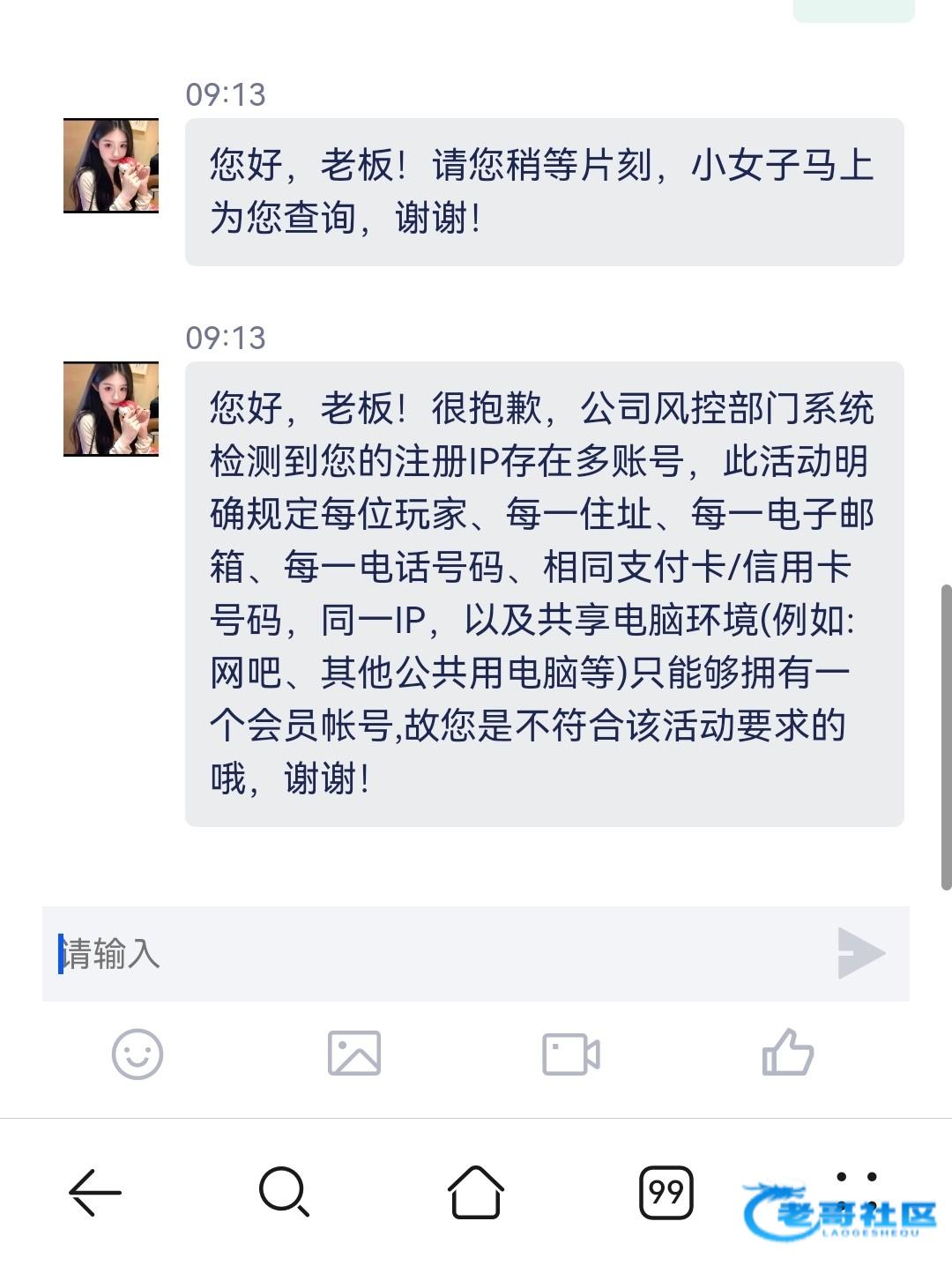
Task: Send the message with the arrow icon
Action: coord(859,953)
